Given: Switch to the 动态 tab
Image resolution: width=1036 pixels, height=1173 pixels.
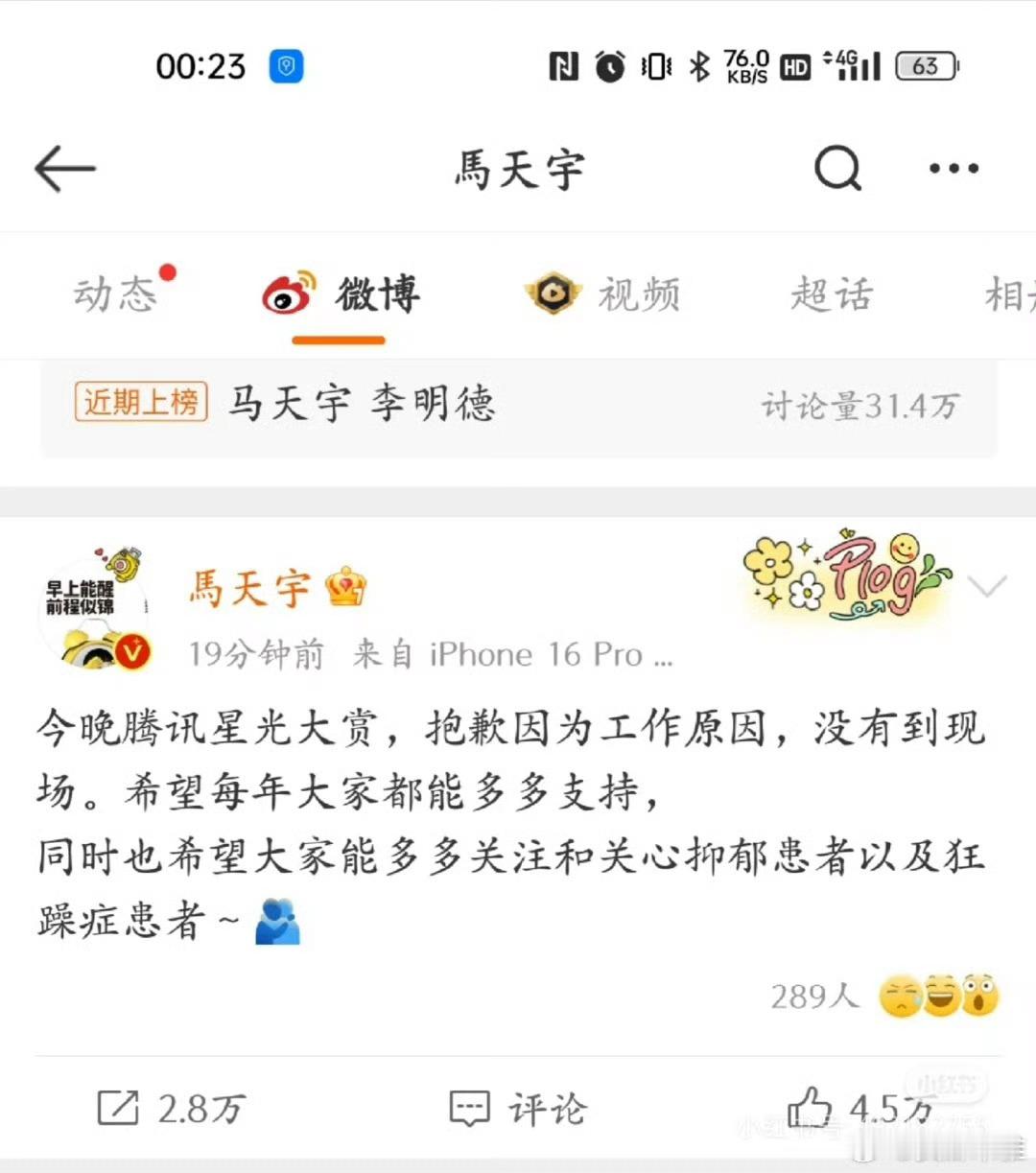Looking at the screenshot, I should tap(118, 295).
